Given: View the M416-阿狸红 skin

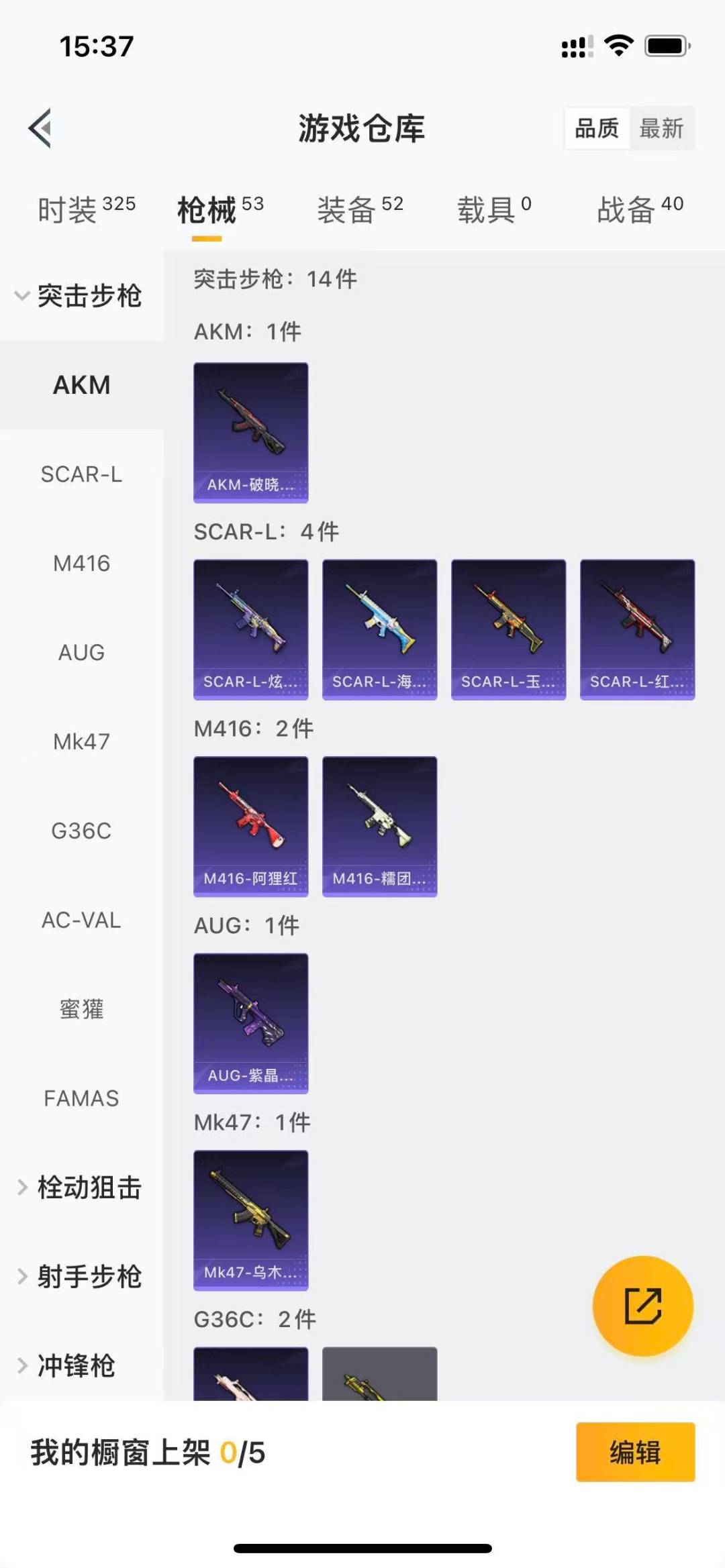Looking at the screenshot, I should pyautogui.click(x=251, y=827).
